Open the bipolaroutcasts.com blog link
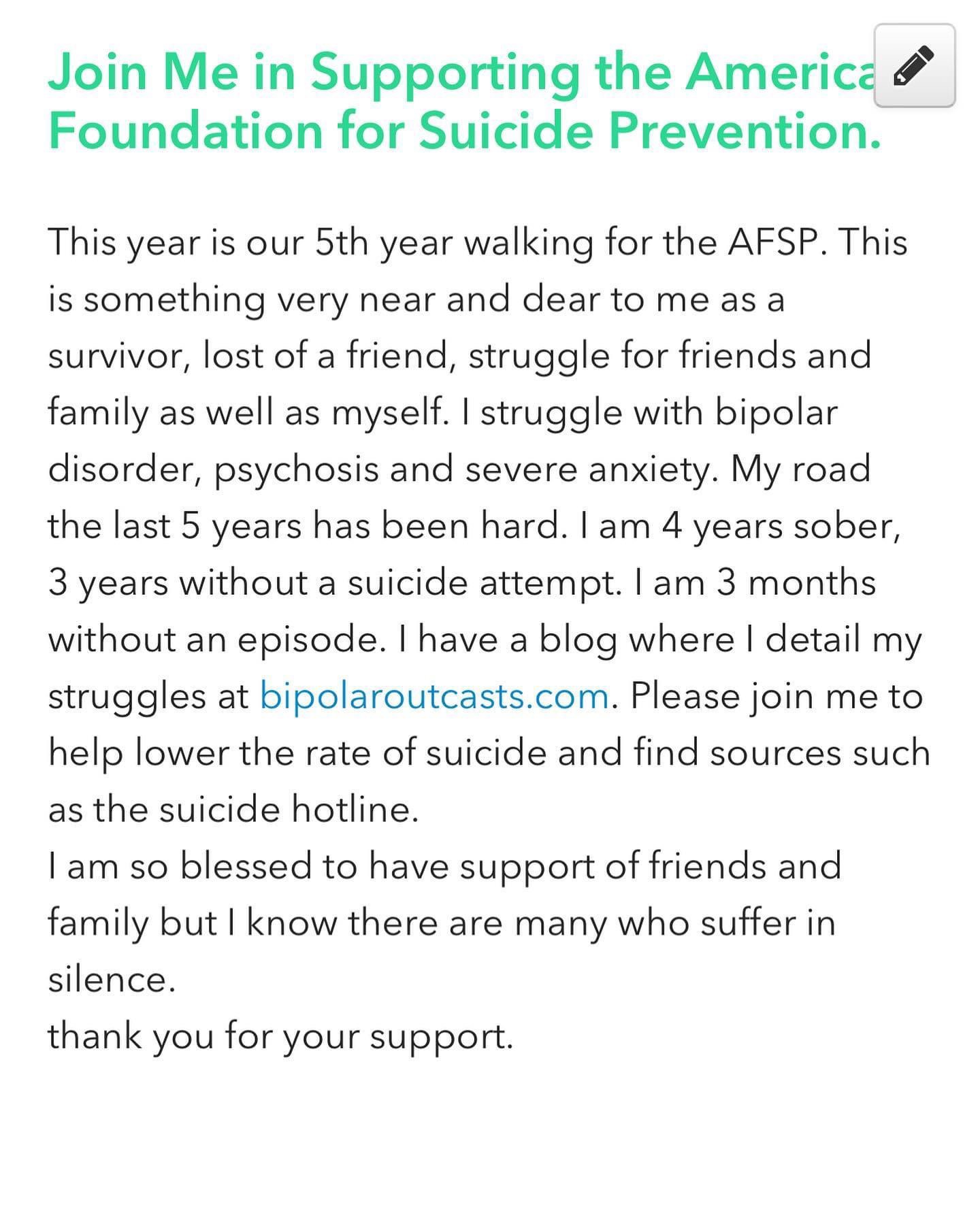The image size is (980, 1224). pos(434,696)
